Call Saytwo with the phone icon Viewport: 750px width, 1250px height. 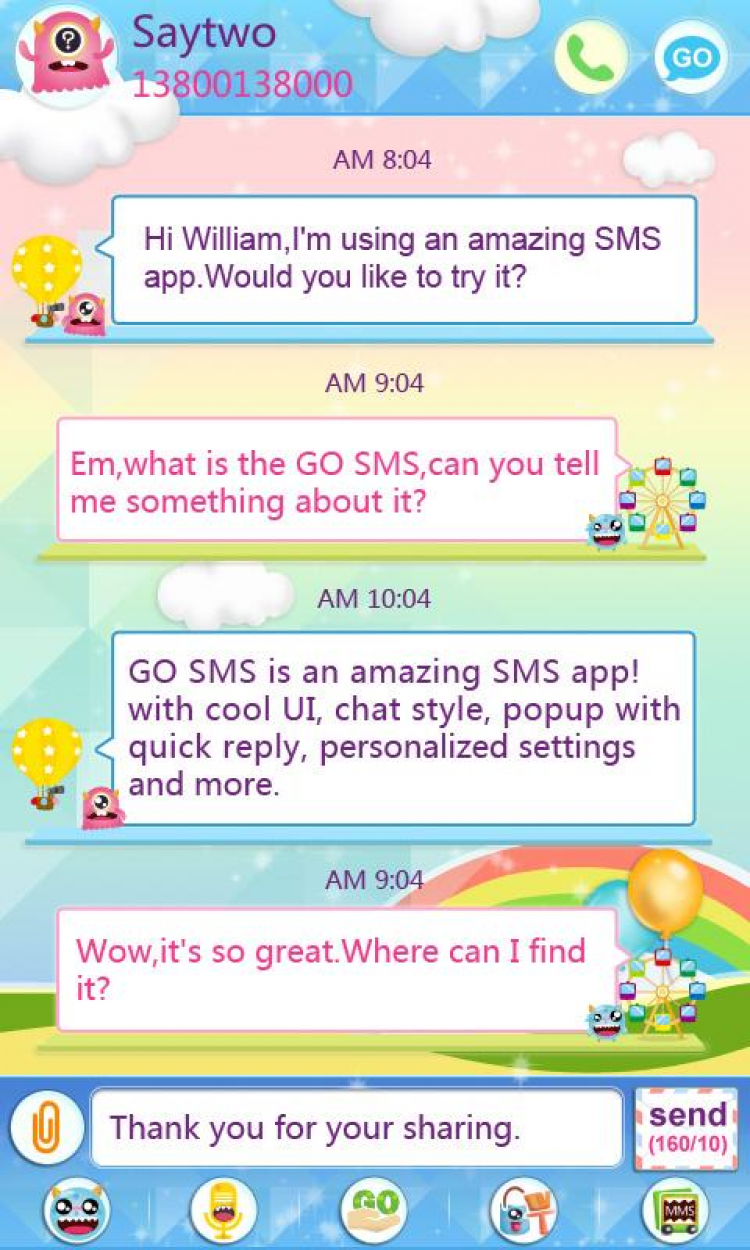pos(591,58)
